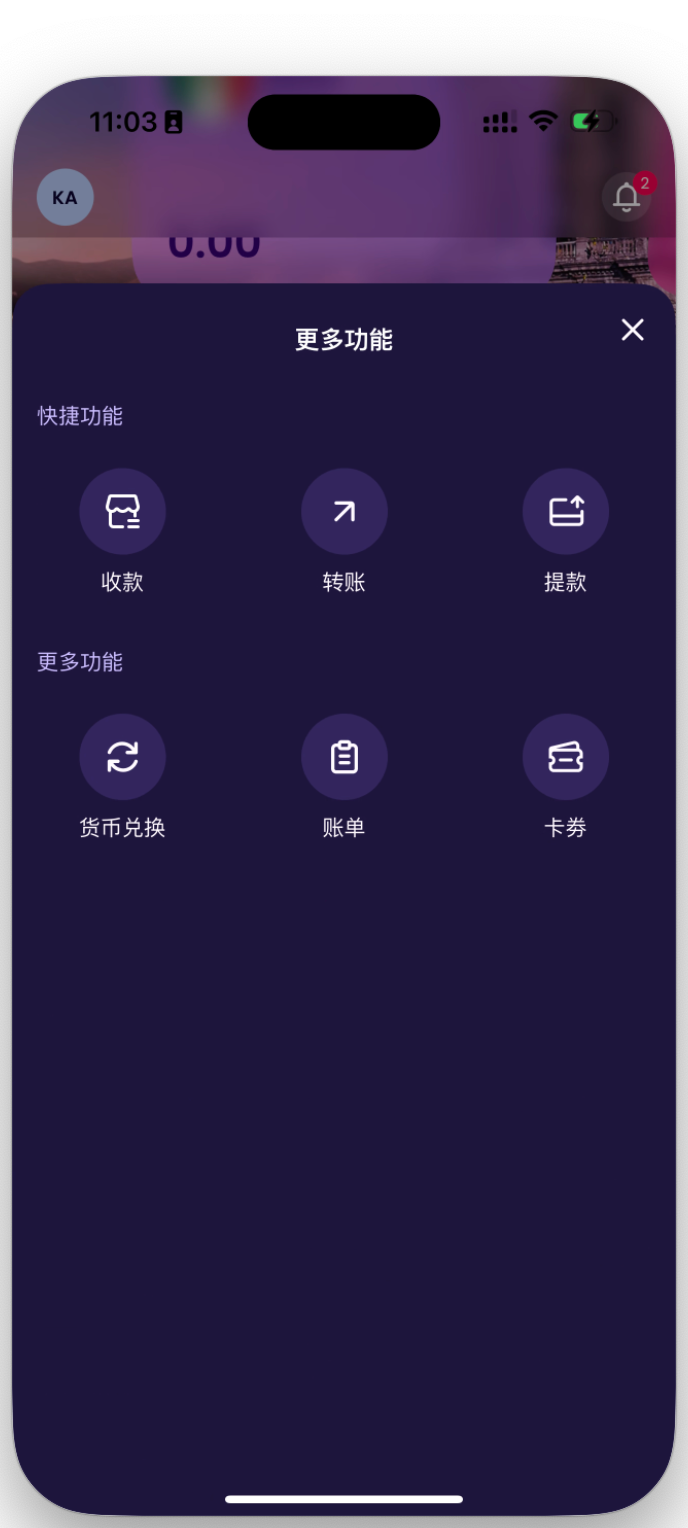Close the 更多功能 sheet

point(632,330)
